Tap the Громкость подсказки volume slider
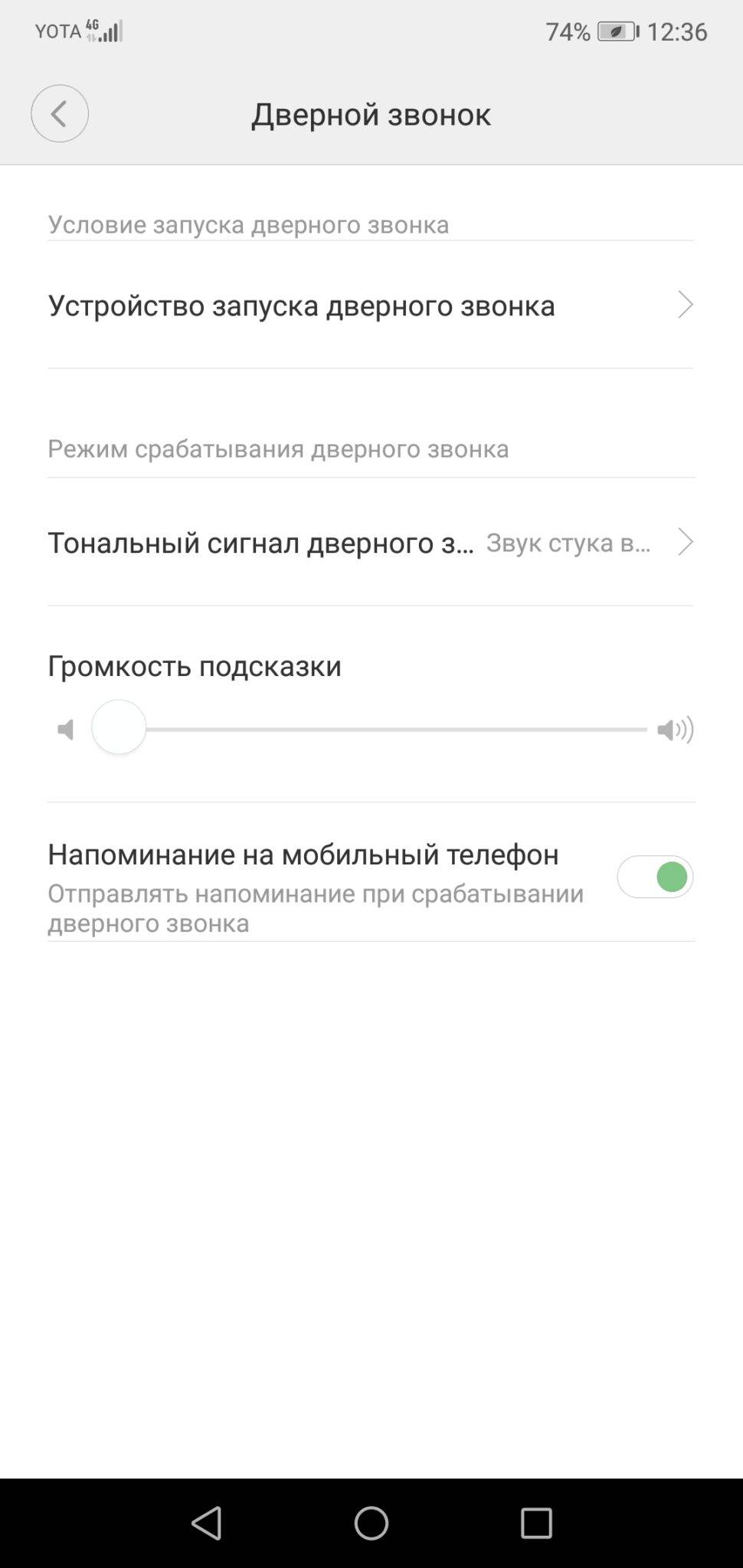The height and width of the screenshot is (1568, 743). (x=383, y=730)
